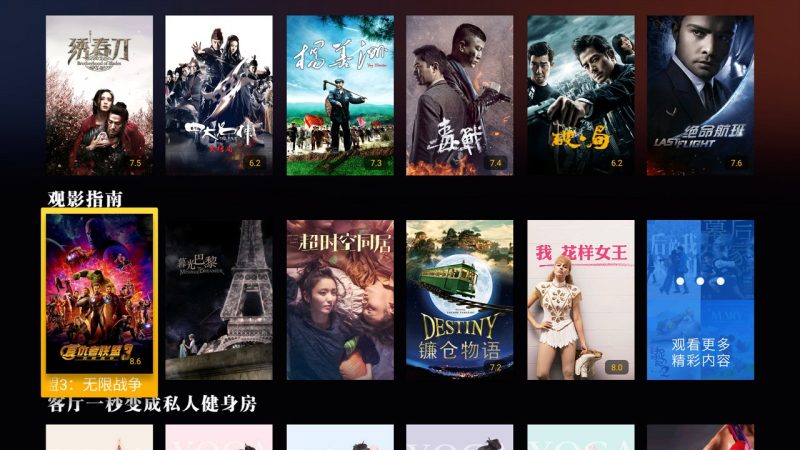The width and height of the screenshot is (800, 450).
Task: Open the 我,花样女王 movie tile
Action: [581, 300]
